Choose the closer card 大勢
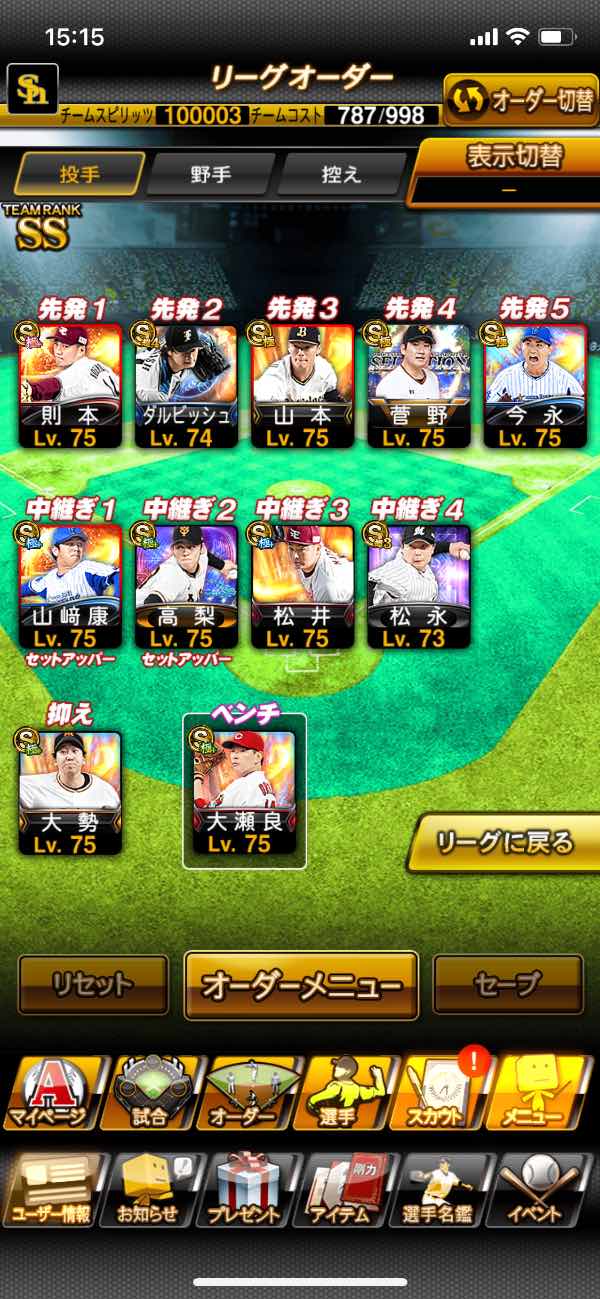The image size is (600, 1299). coord(70,794)
